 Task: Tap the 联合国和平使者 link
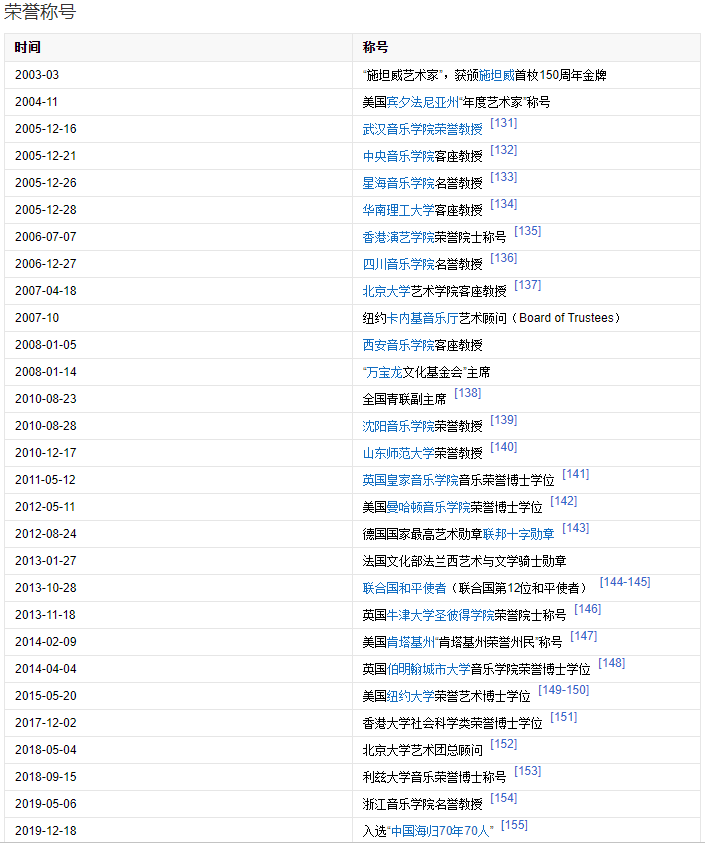pos(404,588)
